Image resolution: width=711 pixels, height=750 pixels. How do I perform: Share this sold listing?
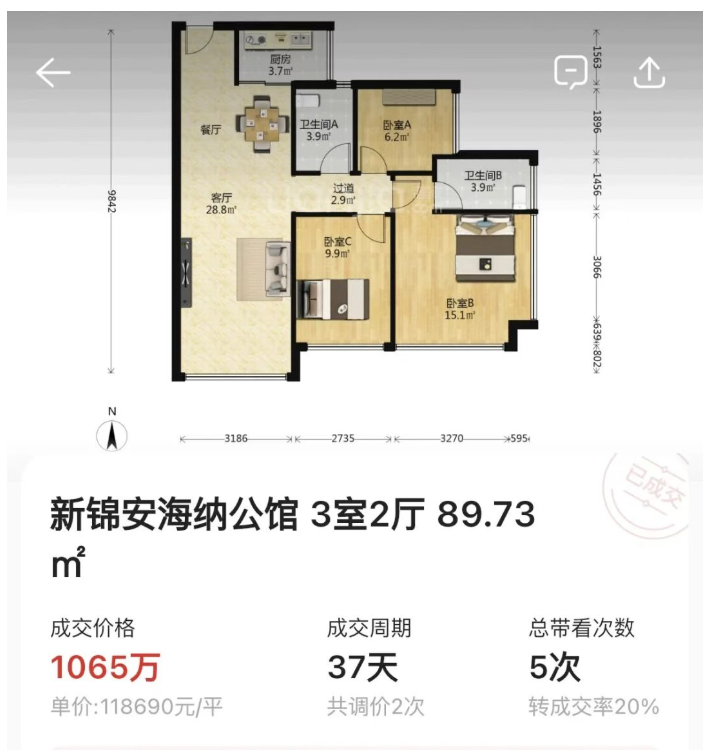tap(649, 72)
